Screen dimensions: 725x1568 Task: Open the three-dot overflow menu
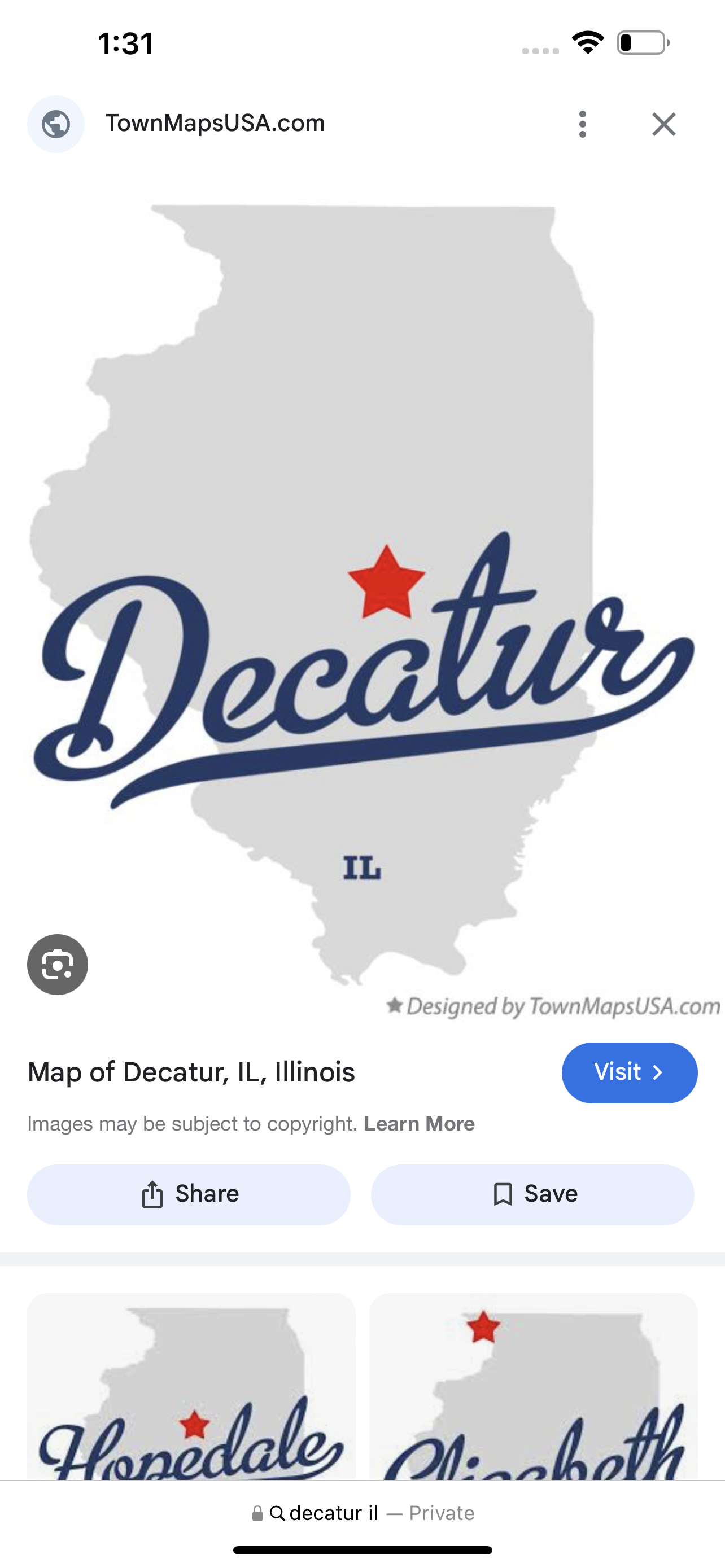pyautogui.click(x=583, y=124)
